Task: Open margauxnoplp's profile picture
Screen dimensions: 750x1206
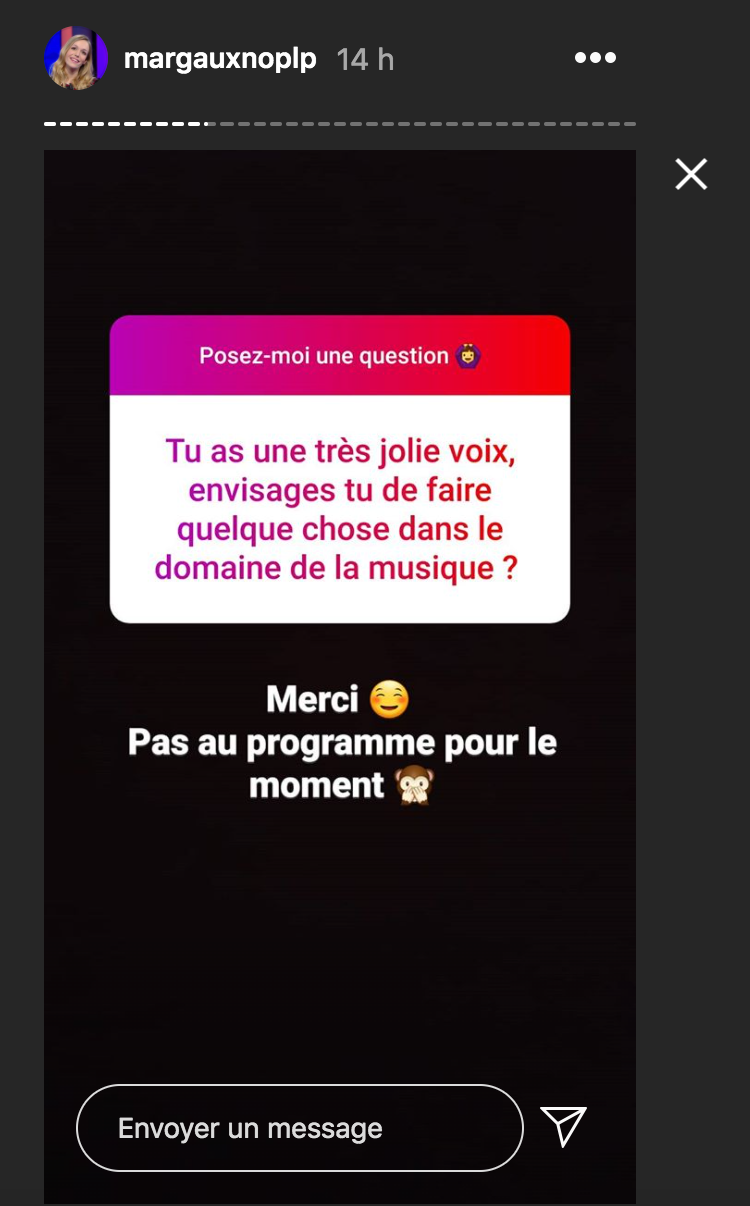Action: click(76, 59)
